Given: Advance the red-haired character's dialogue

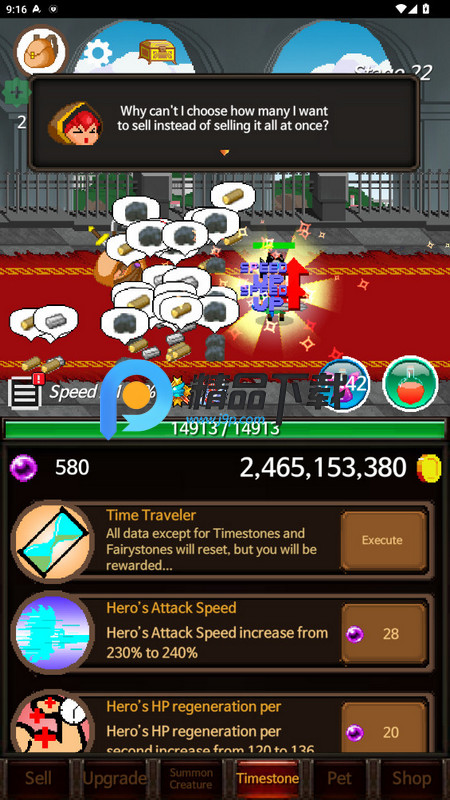Looking at the screenshot, I should (224, 122).
